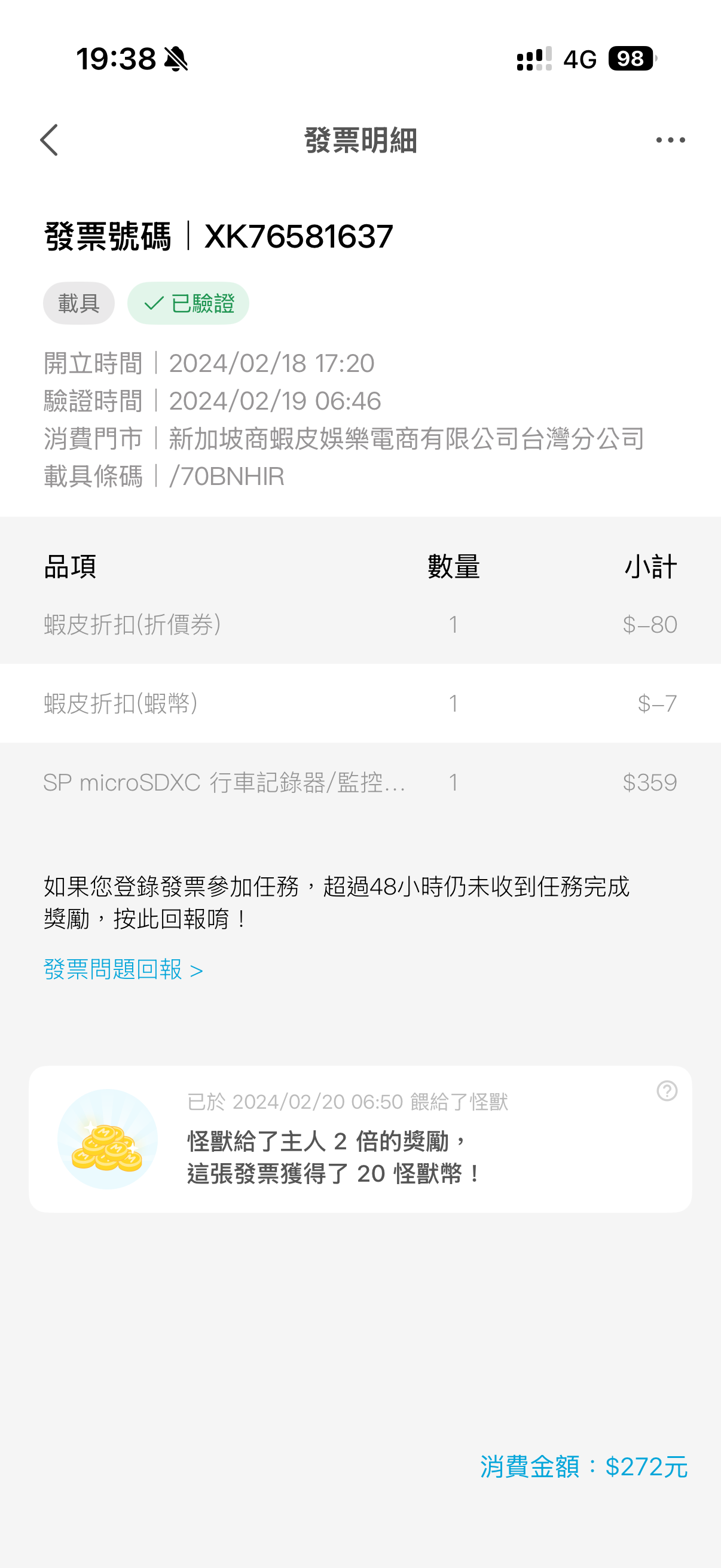
Task: Go back from the 發票明細 page
Action: (49, 141)
